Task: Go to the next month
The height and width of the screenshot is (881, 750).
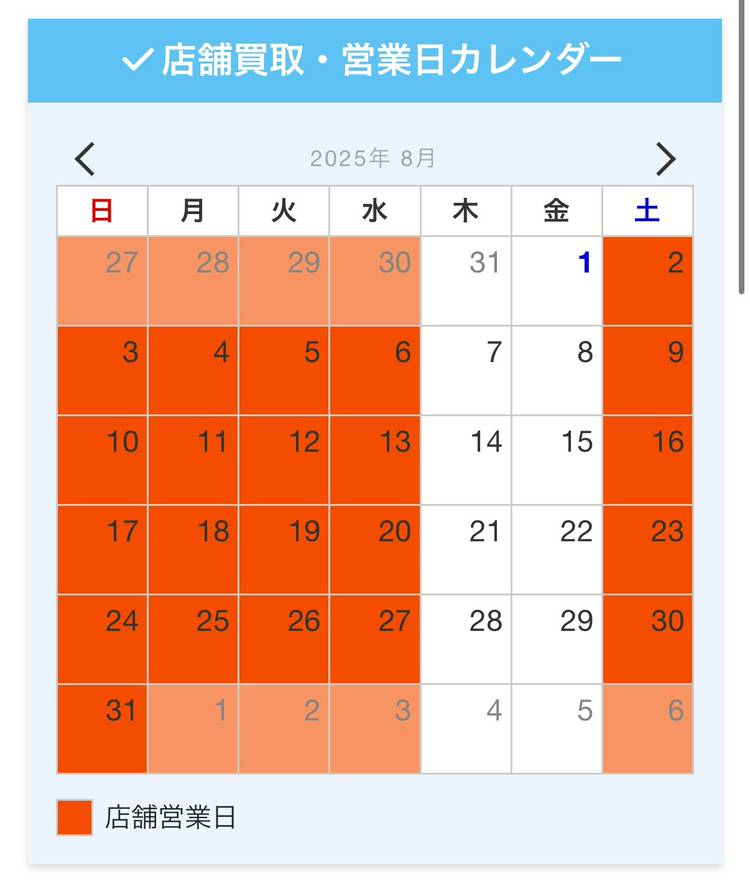Action: (665, 159)
